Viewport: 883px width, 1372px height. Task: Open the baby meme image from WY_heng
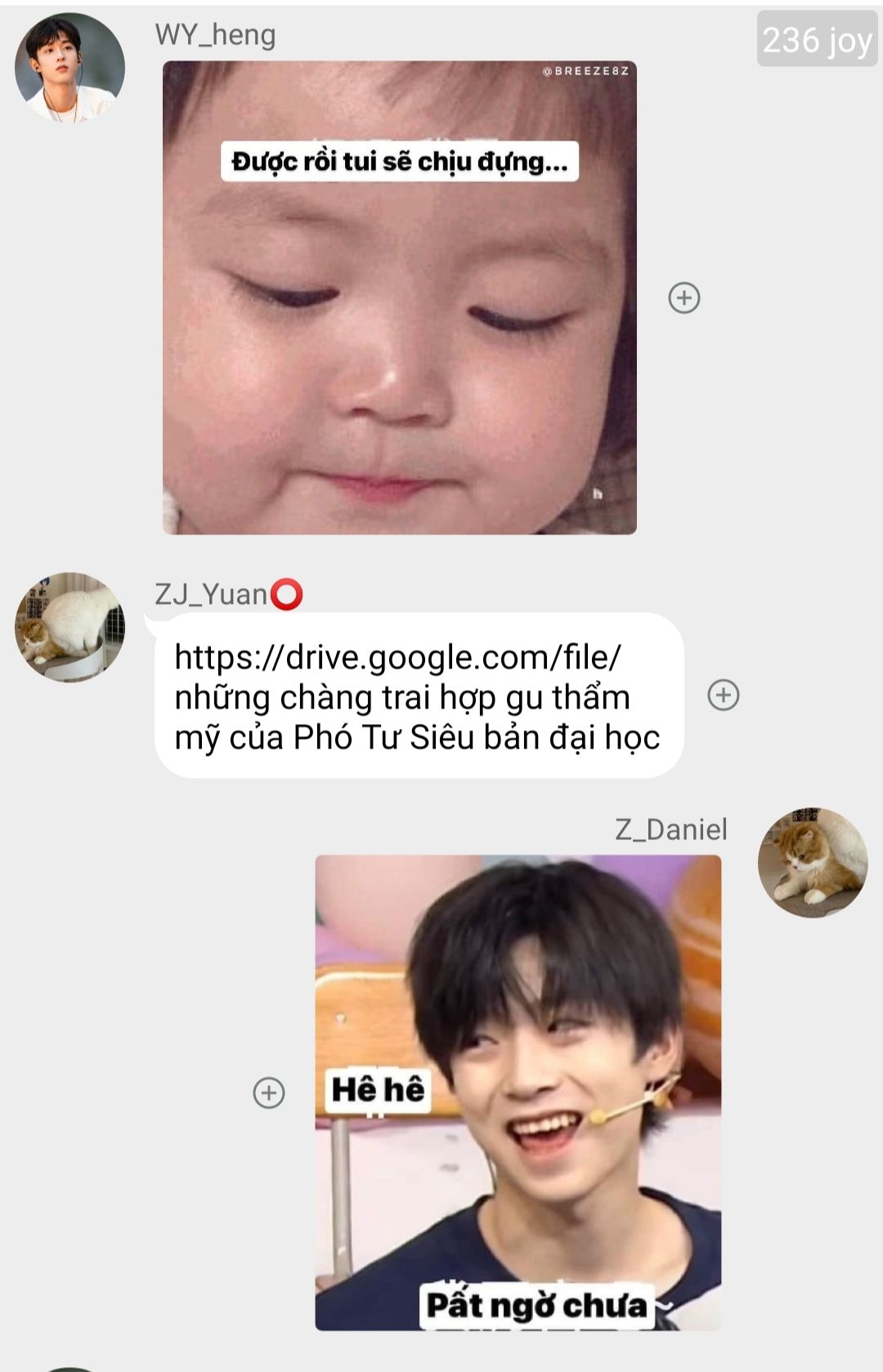[x=399, y=298]
